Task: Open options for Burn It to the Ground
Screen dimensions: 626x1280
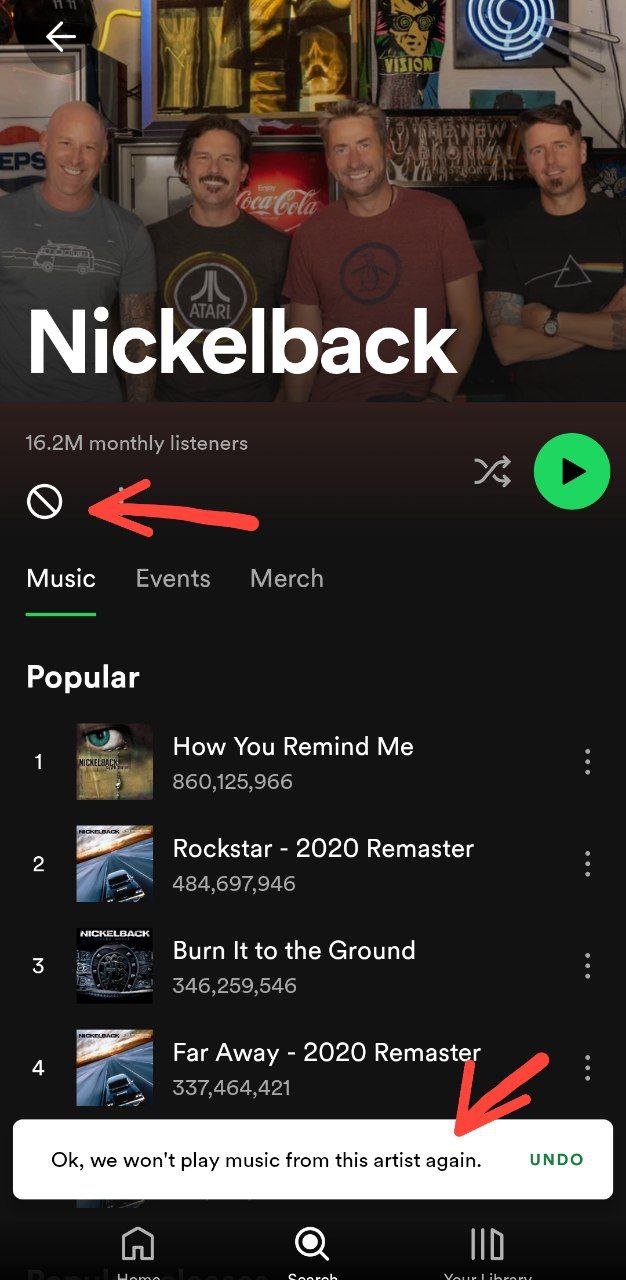Action: [x=587, y=966]
